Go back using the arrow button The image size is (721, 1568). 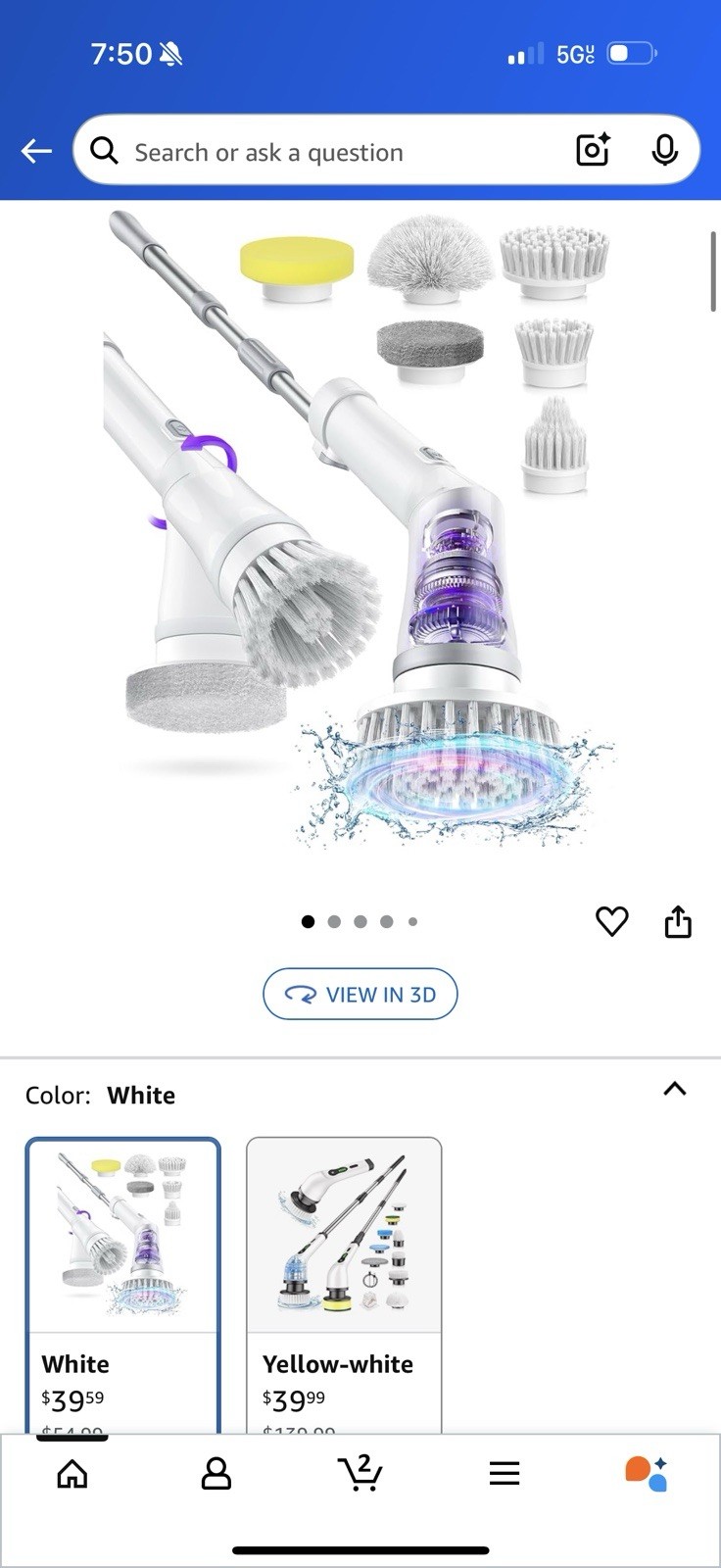36,151
